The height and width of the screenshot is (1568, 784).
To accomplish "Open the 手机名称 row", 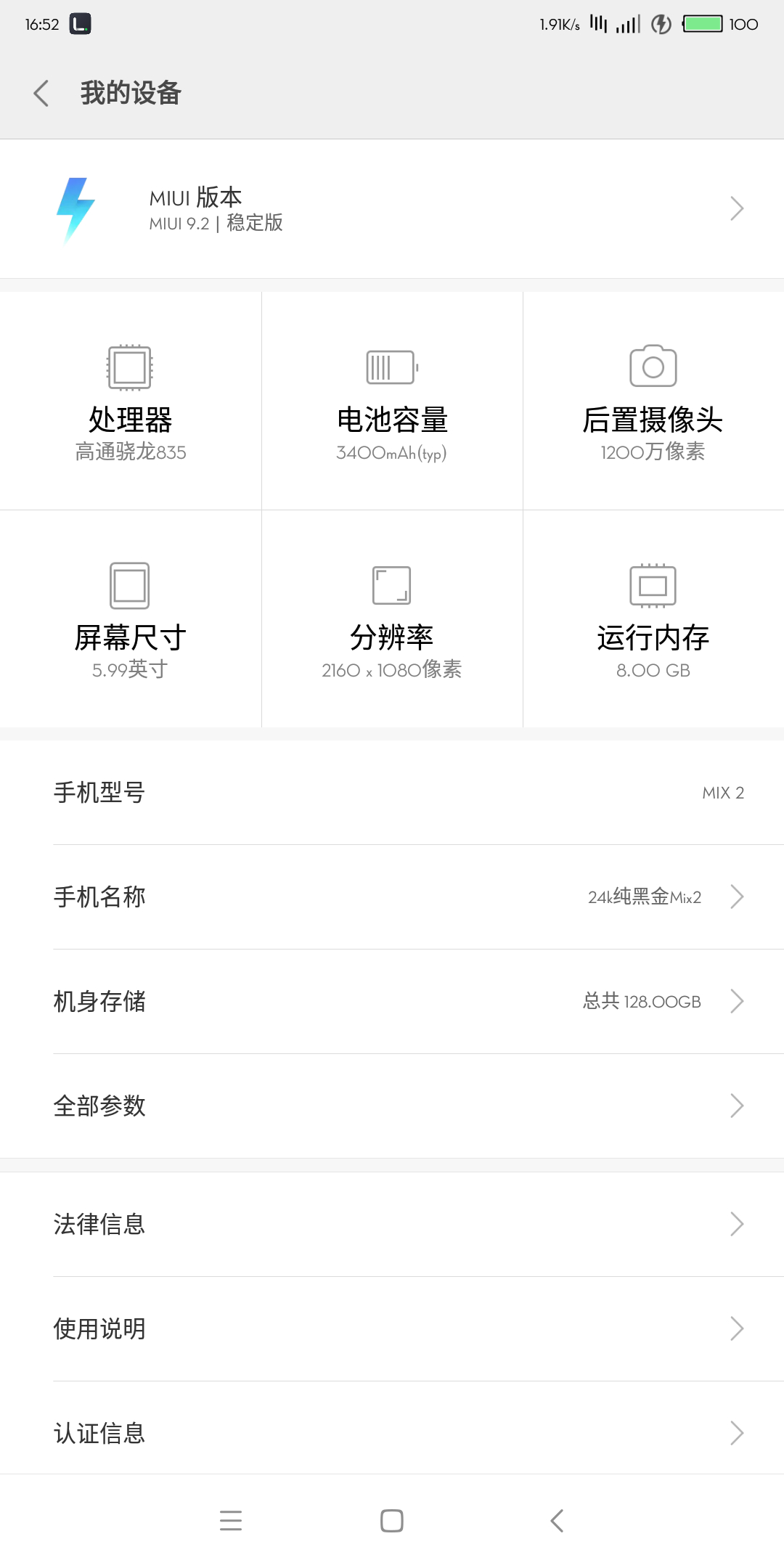I will [x=392, y=897].
